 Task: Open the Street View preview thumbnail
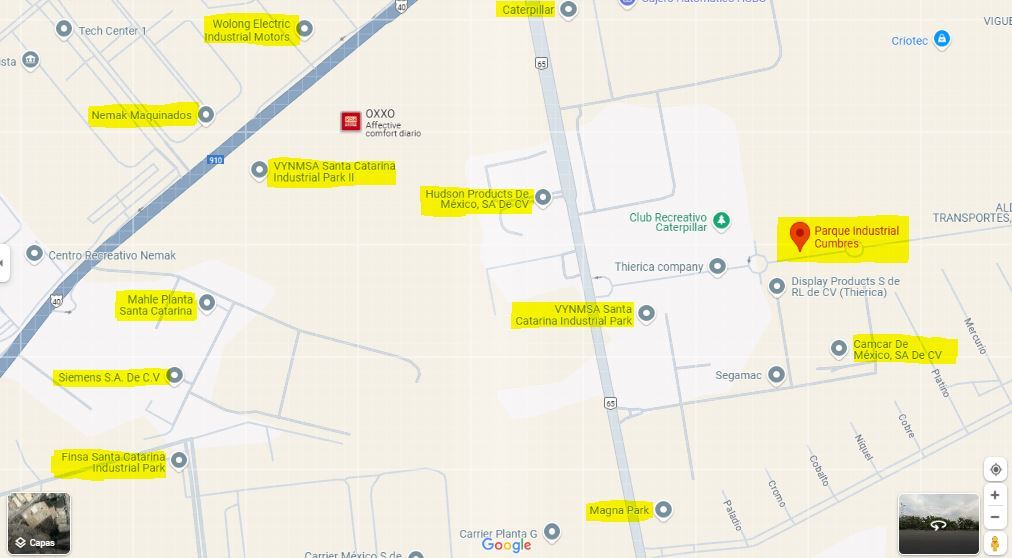click(x=938, y=523)
